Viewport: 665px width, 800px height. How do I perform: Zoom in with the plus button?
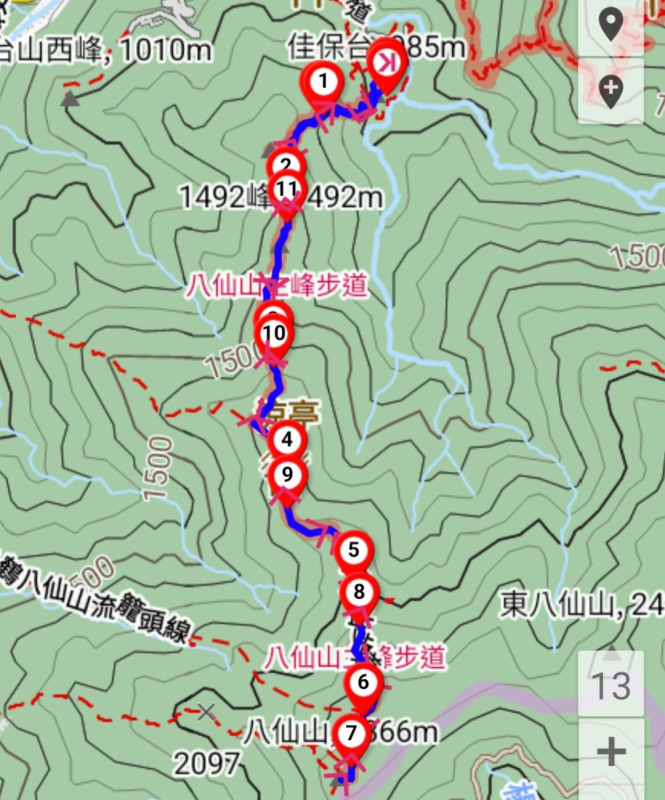click(611, 752)
